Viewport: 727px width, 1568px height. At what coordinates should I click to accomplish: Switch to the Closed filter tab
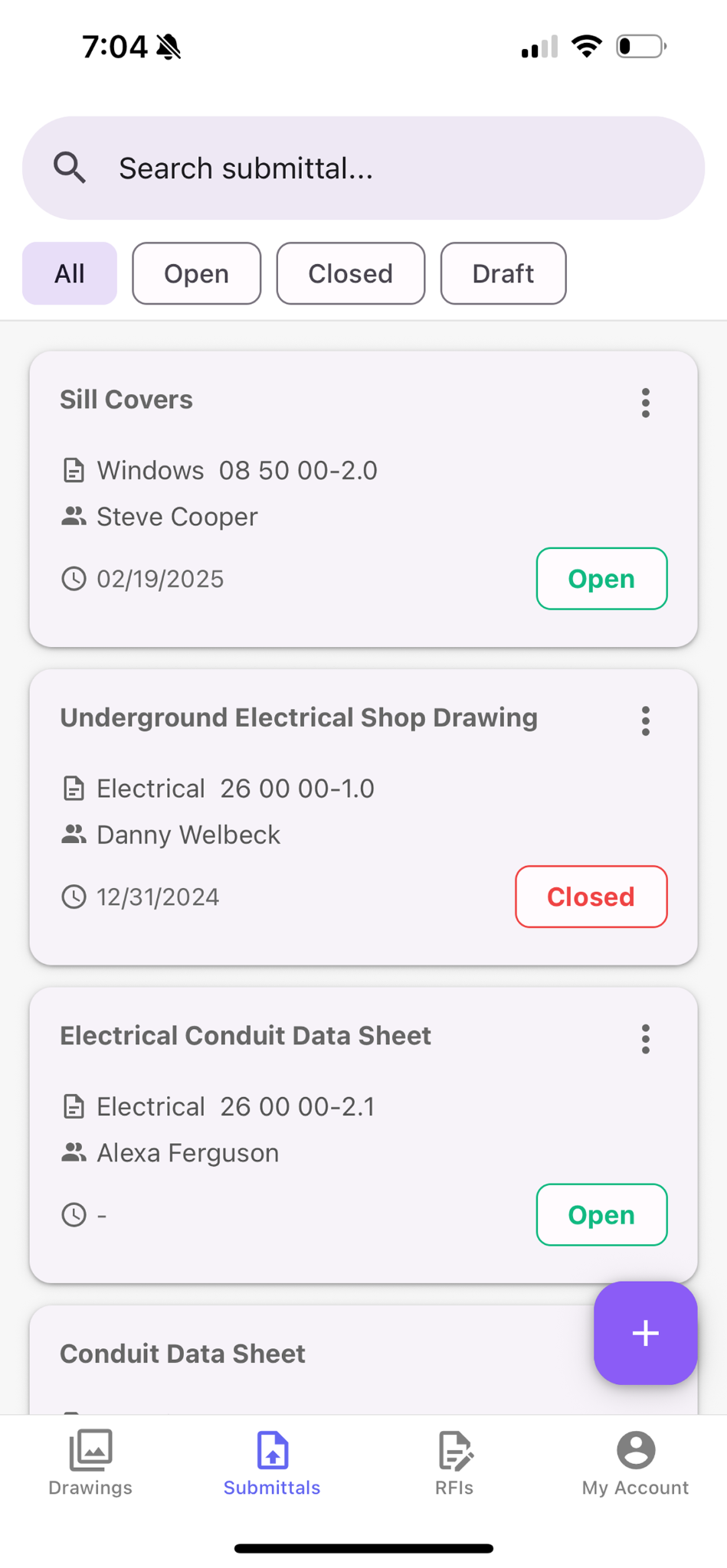click(350, 273)
